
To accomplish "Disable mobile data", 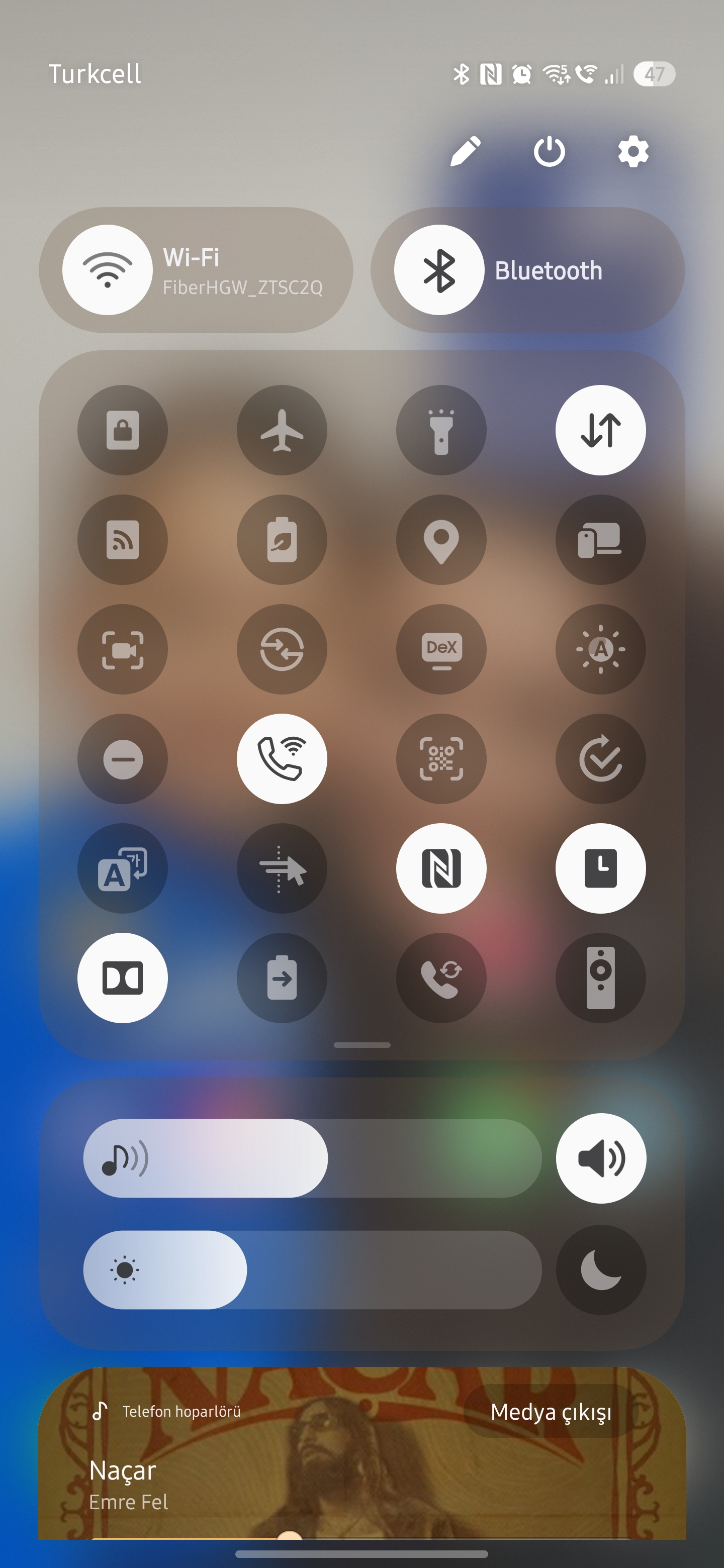I will [600, 430].
